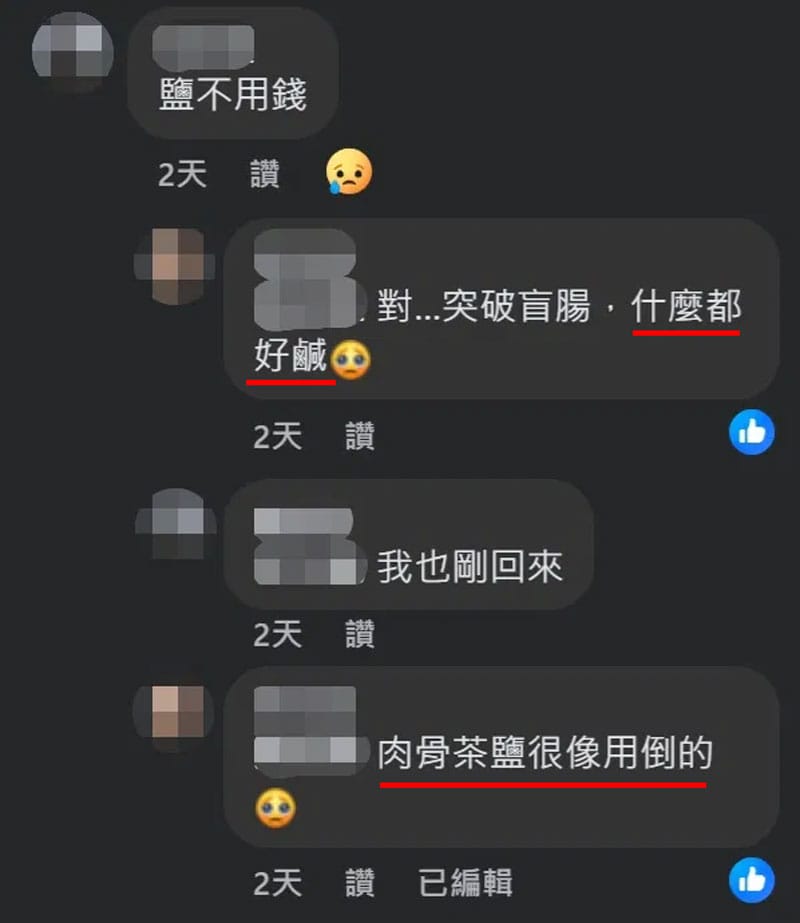Open the profile picture of the '鹽不用錢' commenter
Screen dimensions: 800x923
point(73,48)
